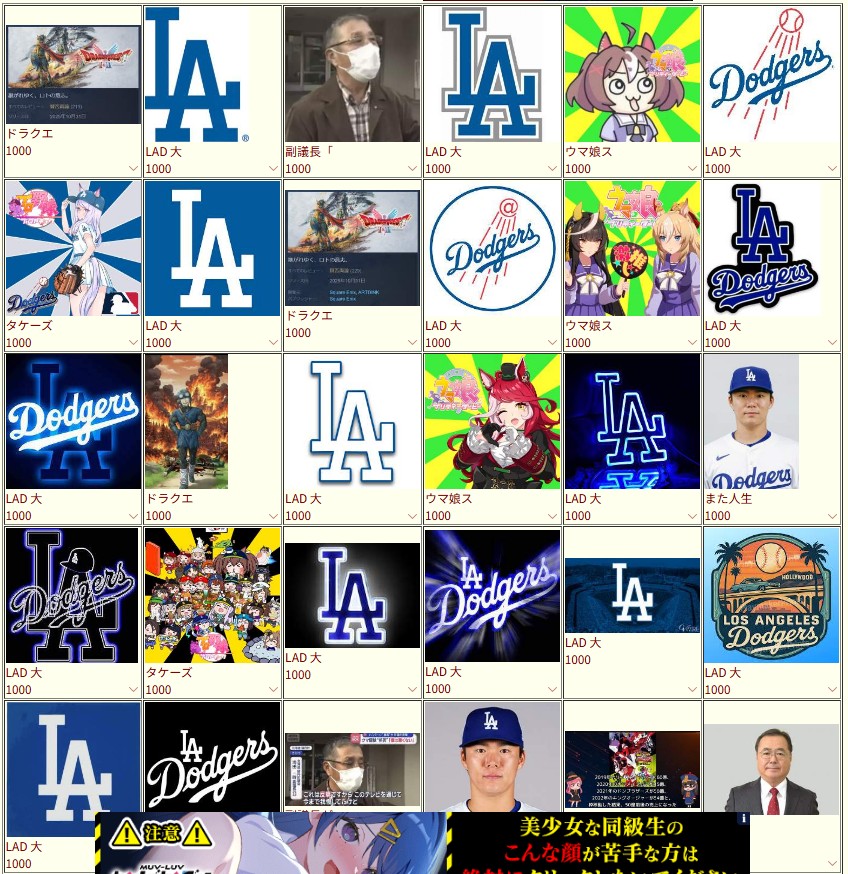Expand the chevron on the また人生 tile

tap(832, 516)
